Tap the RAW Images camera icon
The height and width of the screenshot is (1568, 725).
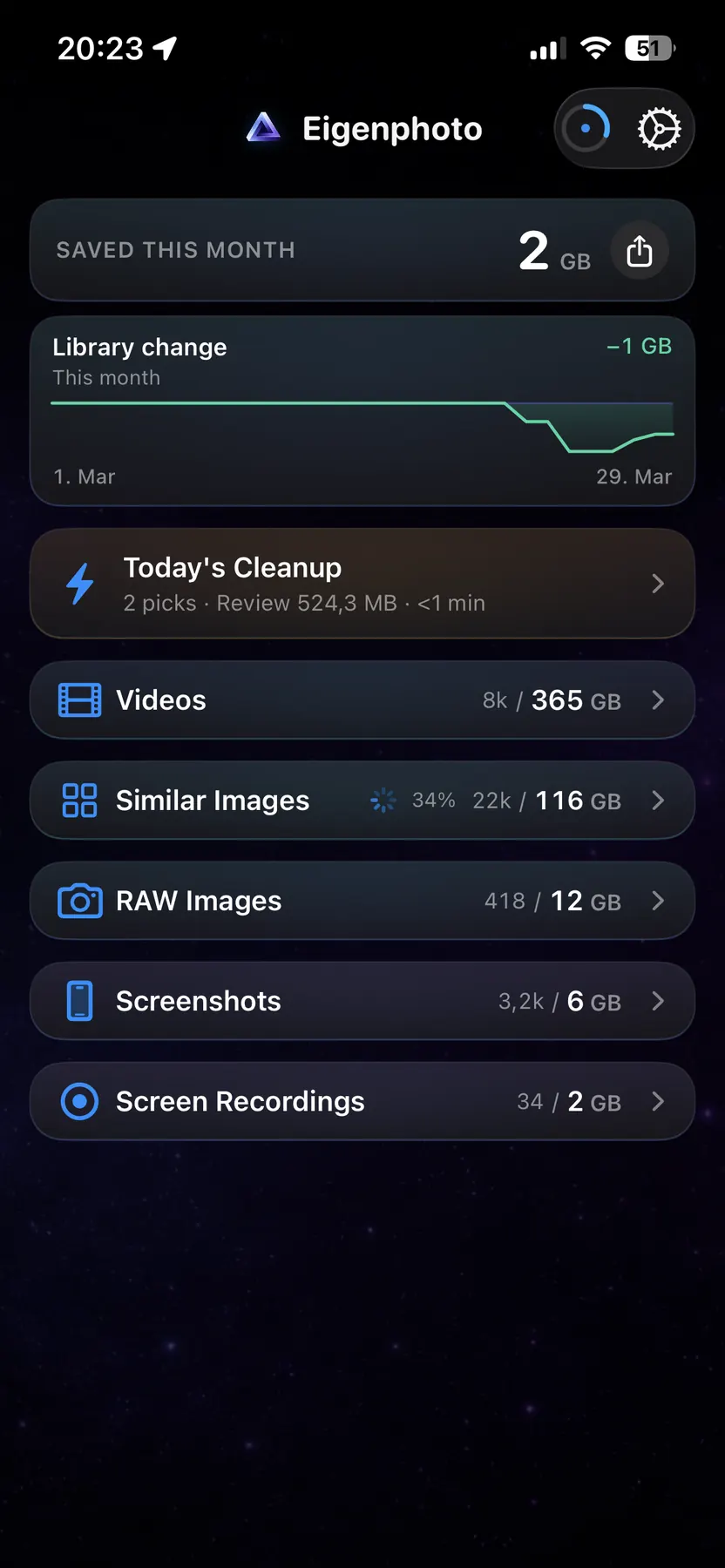79,901
